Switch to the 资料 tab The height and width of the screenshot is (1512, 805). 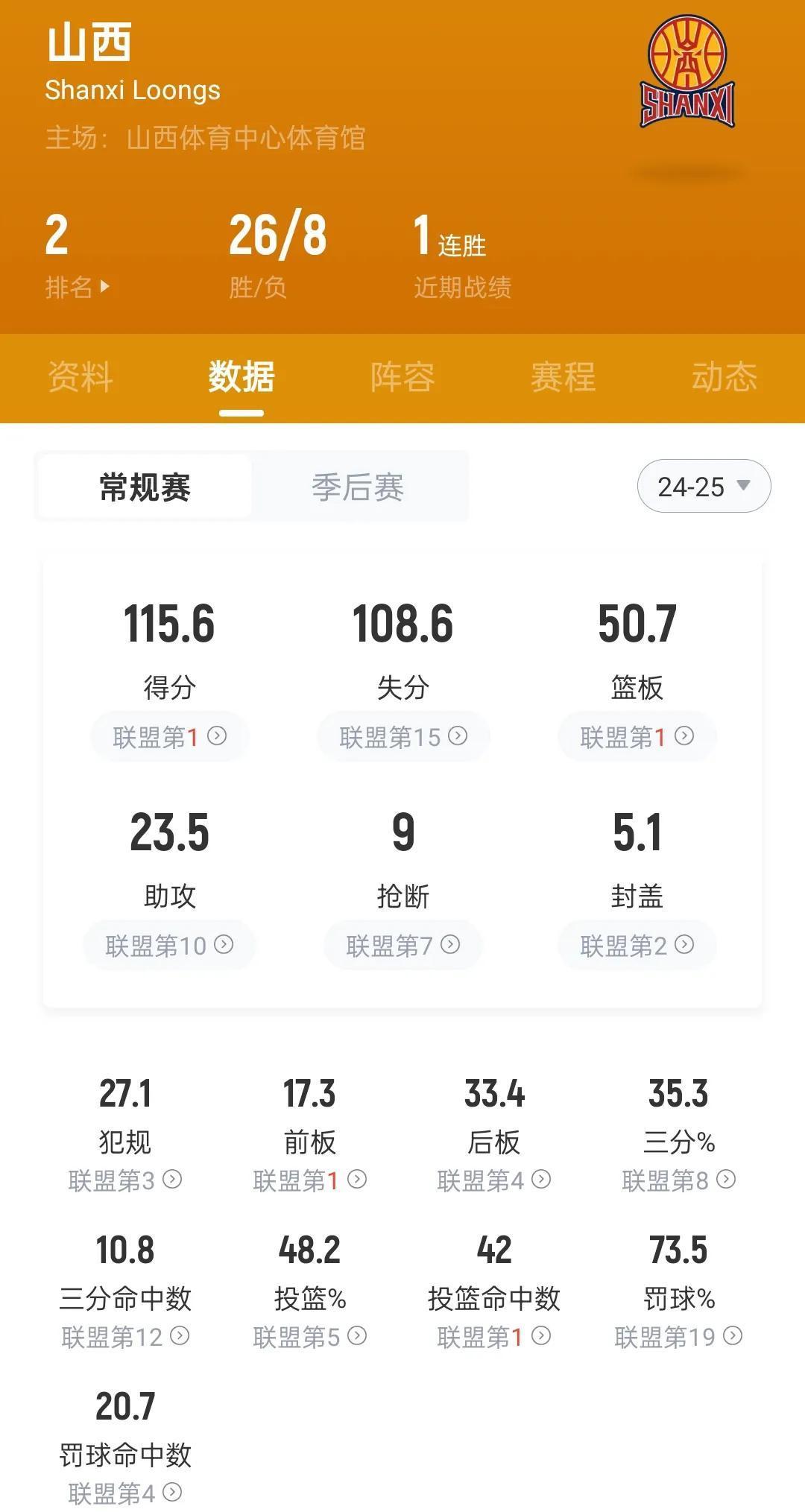pyautogui.click(x=80, y=377)
